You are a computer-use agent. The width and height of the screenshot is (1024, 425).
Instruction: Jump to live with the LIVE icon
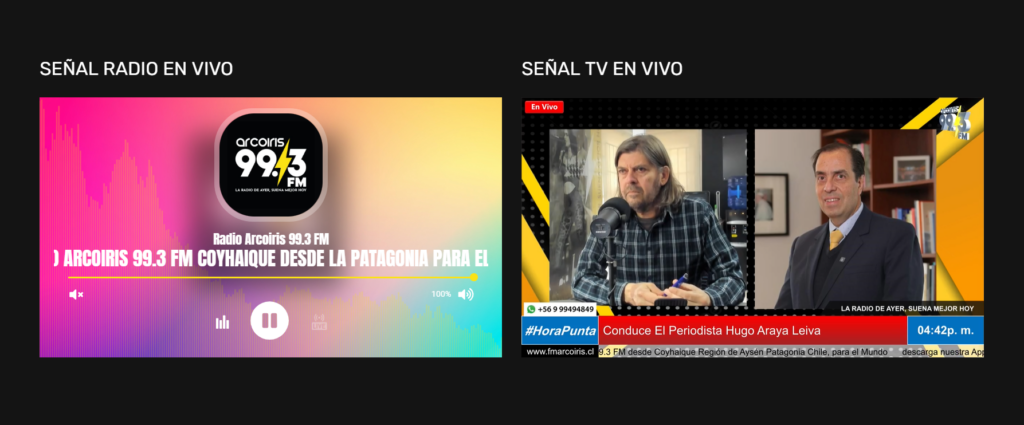click(319, 322)
